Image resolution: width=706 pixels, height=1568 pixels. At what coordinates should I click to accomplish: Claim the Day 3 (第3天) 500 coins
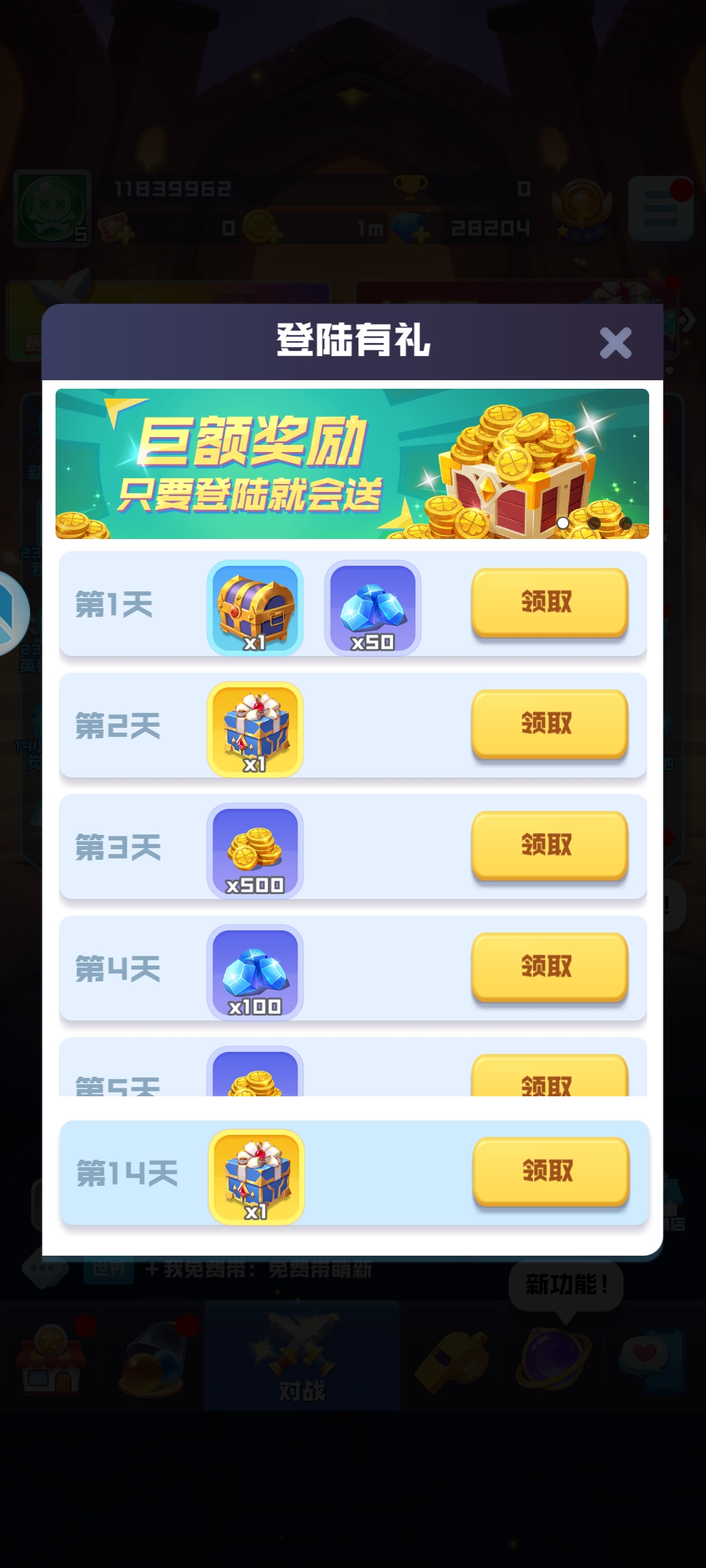click(549, 845)
